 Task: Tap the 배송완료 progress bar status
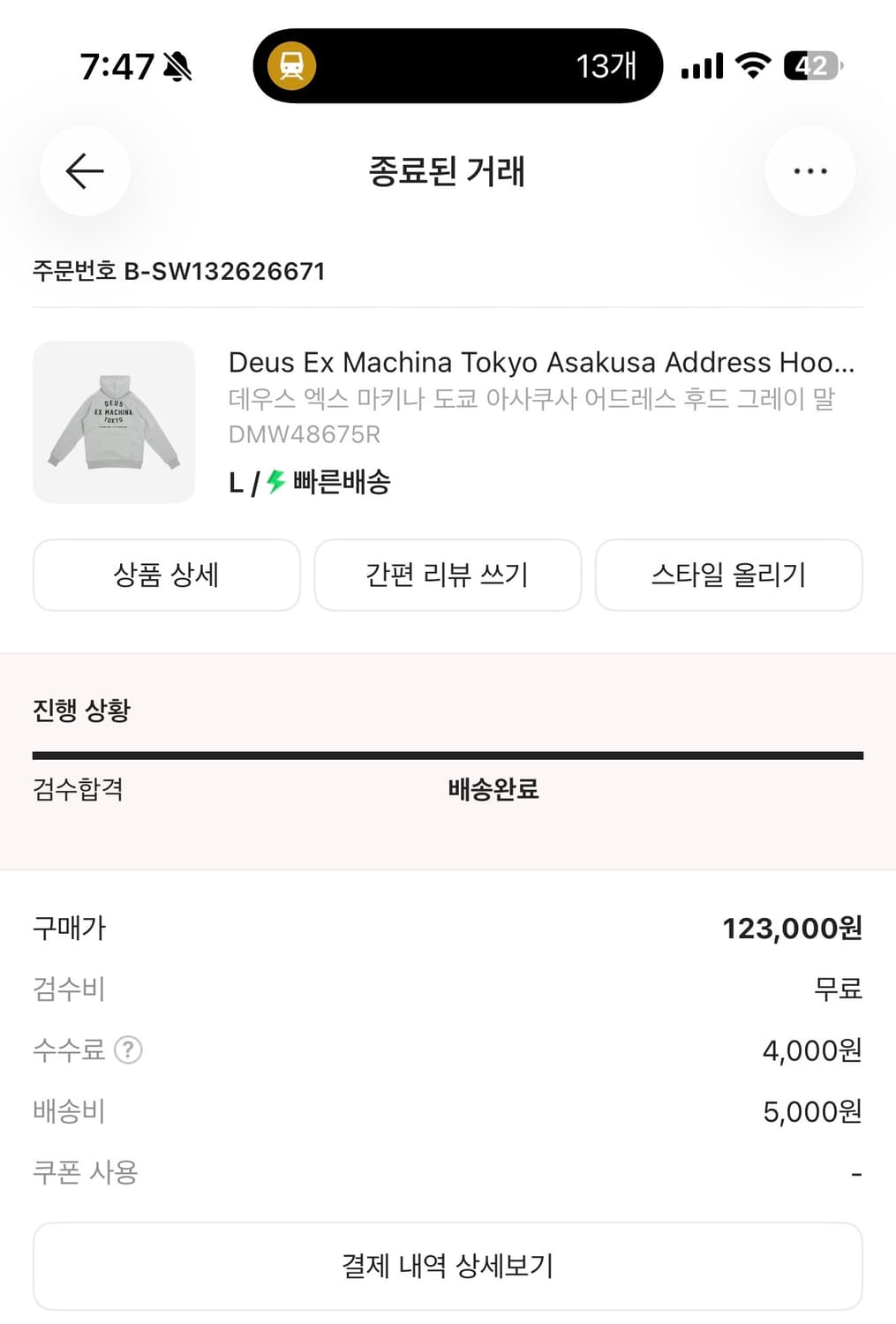(493, 791)
